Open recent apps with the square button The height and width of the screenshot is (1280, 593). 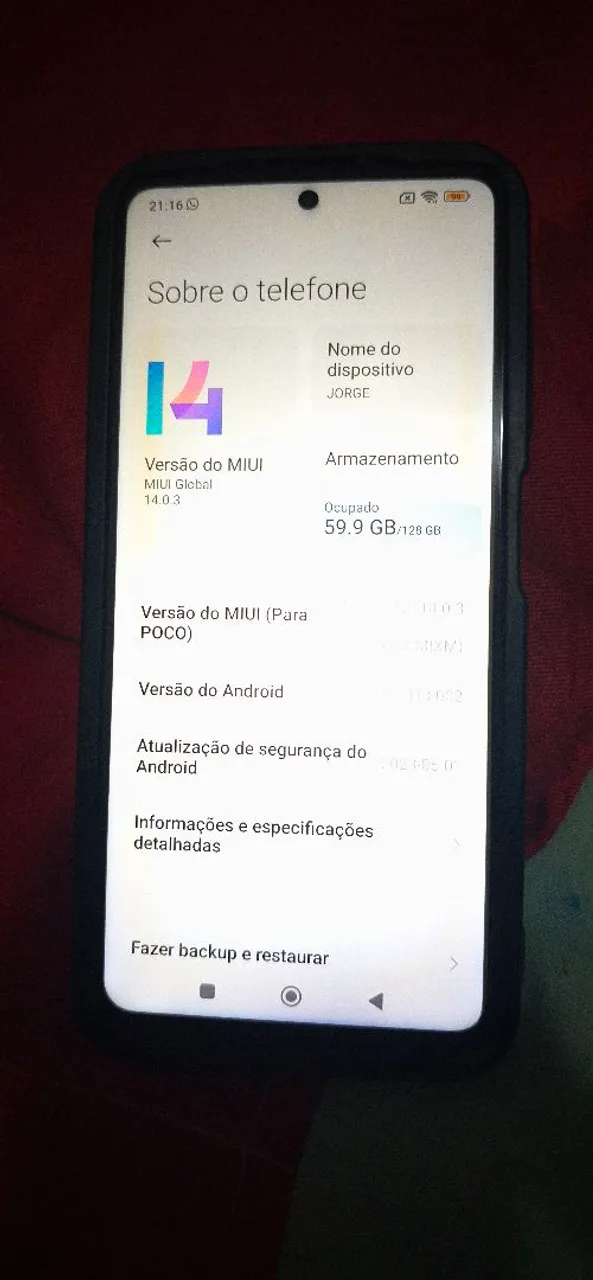[x=207, y=992]
